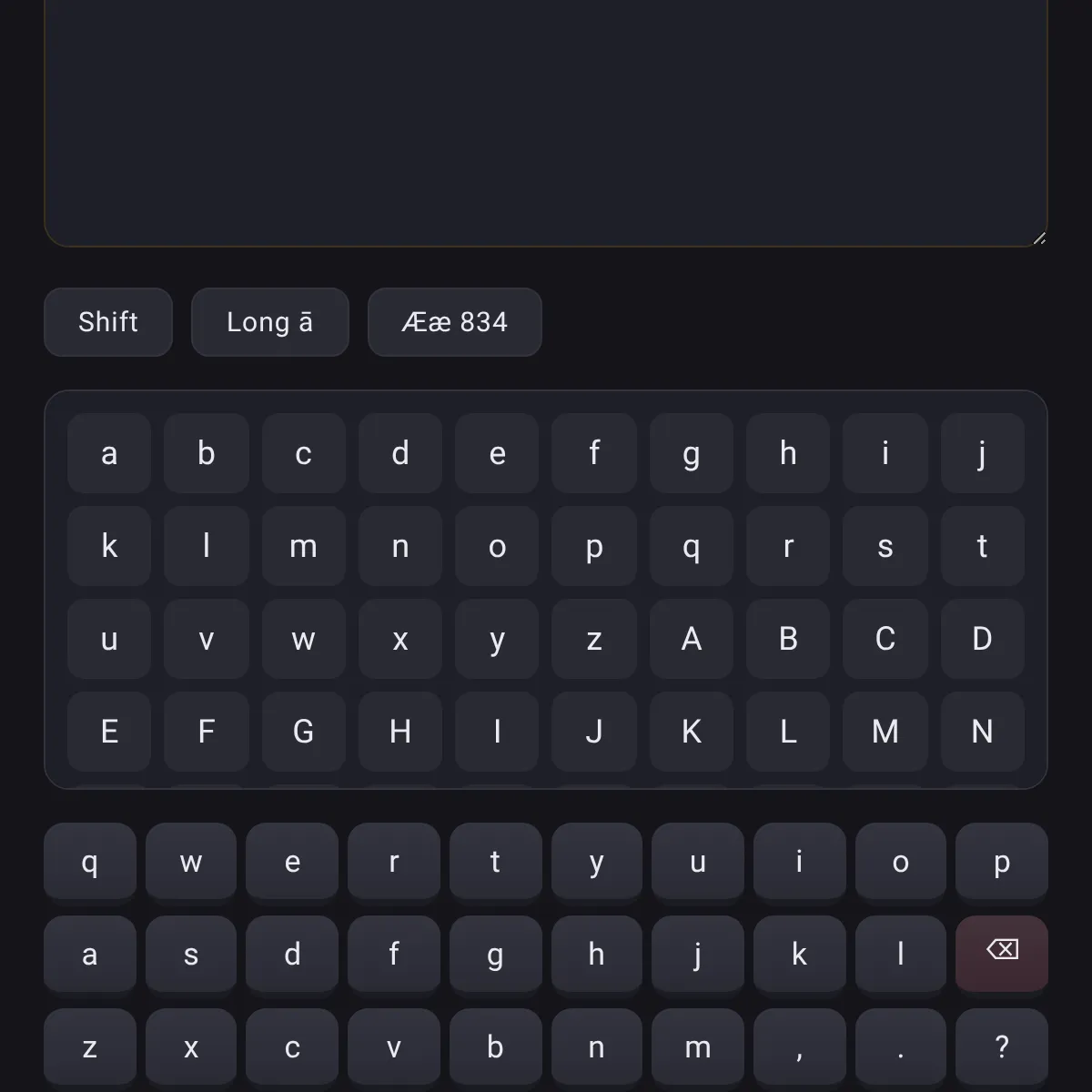Insert capital K from the grid
This screenshot has width=1092, height=1092.
(692, 732)
